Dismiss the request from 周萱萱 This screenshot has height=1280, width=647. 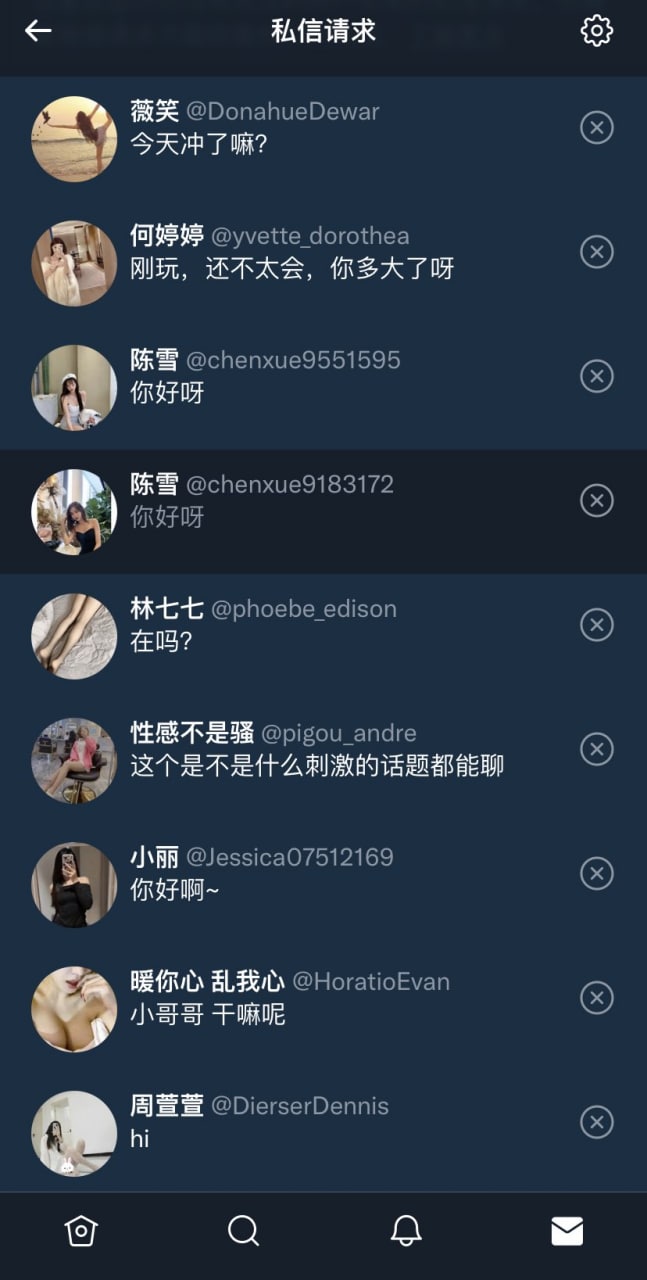[x=597, y=1122]
